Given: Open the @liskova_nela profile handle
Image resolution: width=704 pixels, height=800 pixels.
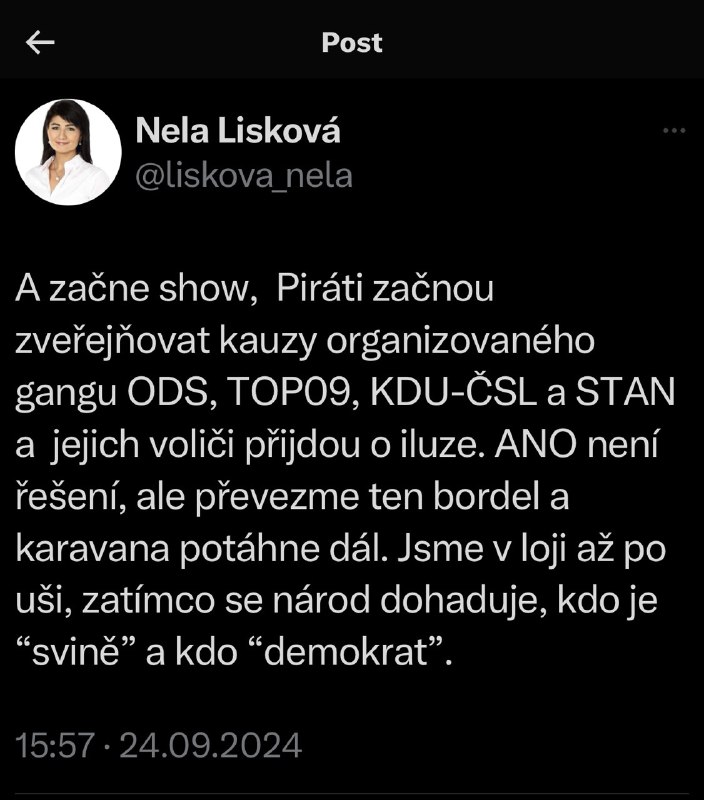Looking at the screenshot, I should point(243,176).
